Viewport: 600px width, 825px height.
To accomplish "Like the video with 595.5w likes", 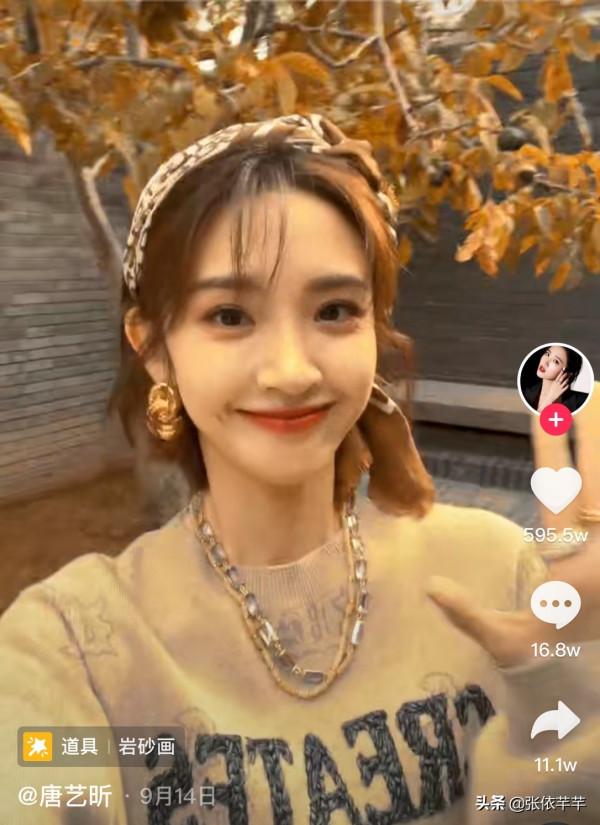I will pyautogui.click(x=555, y=490).
